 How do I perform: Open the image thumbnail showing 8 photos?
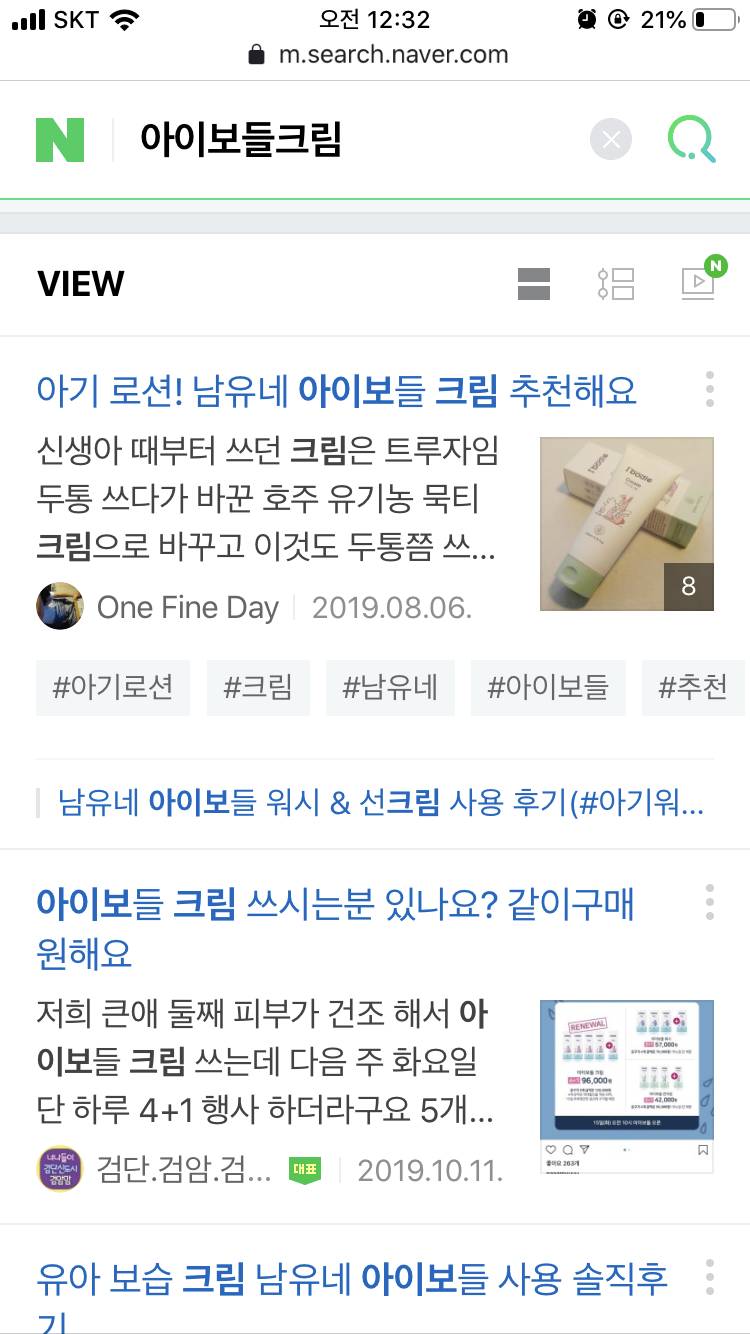[626, 522]
